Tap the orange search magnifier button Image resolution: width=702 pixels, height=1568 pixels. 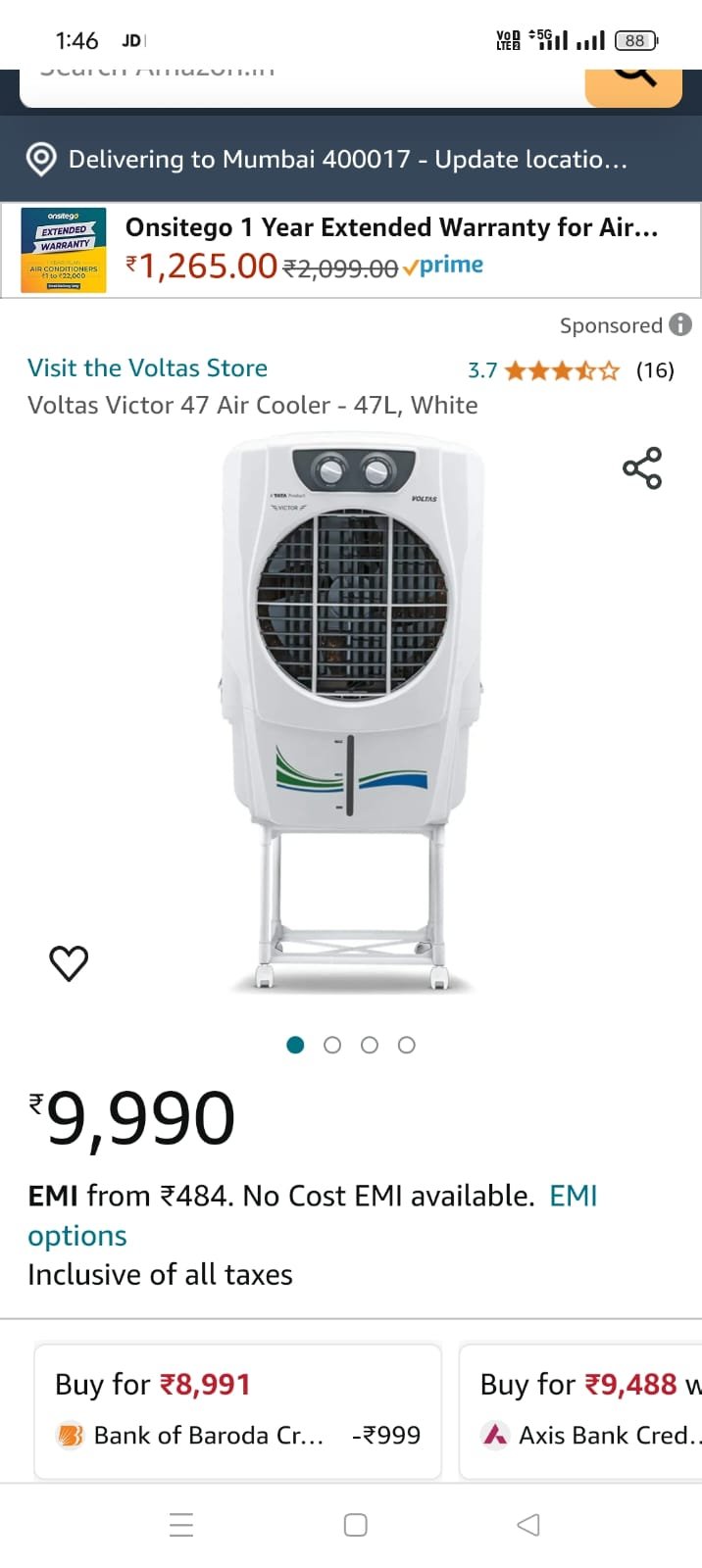point(633,87)
